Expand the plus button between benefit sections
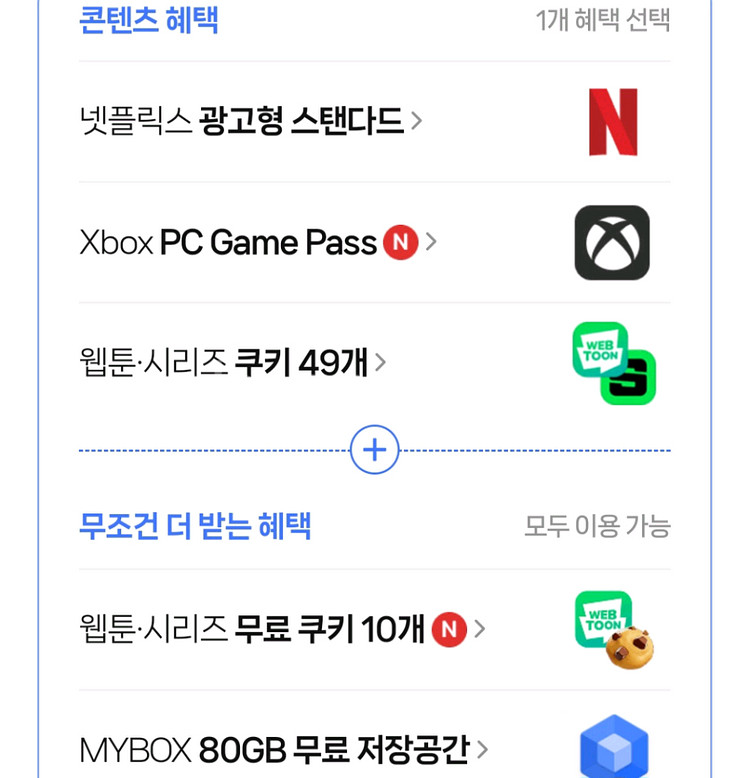 click(x=374, y=450)
